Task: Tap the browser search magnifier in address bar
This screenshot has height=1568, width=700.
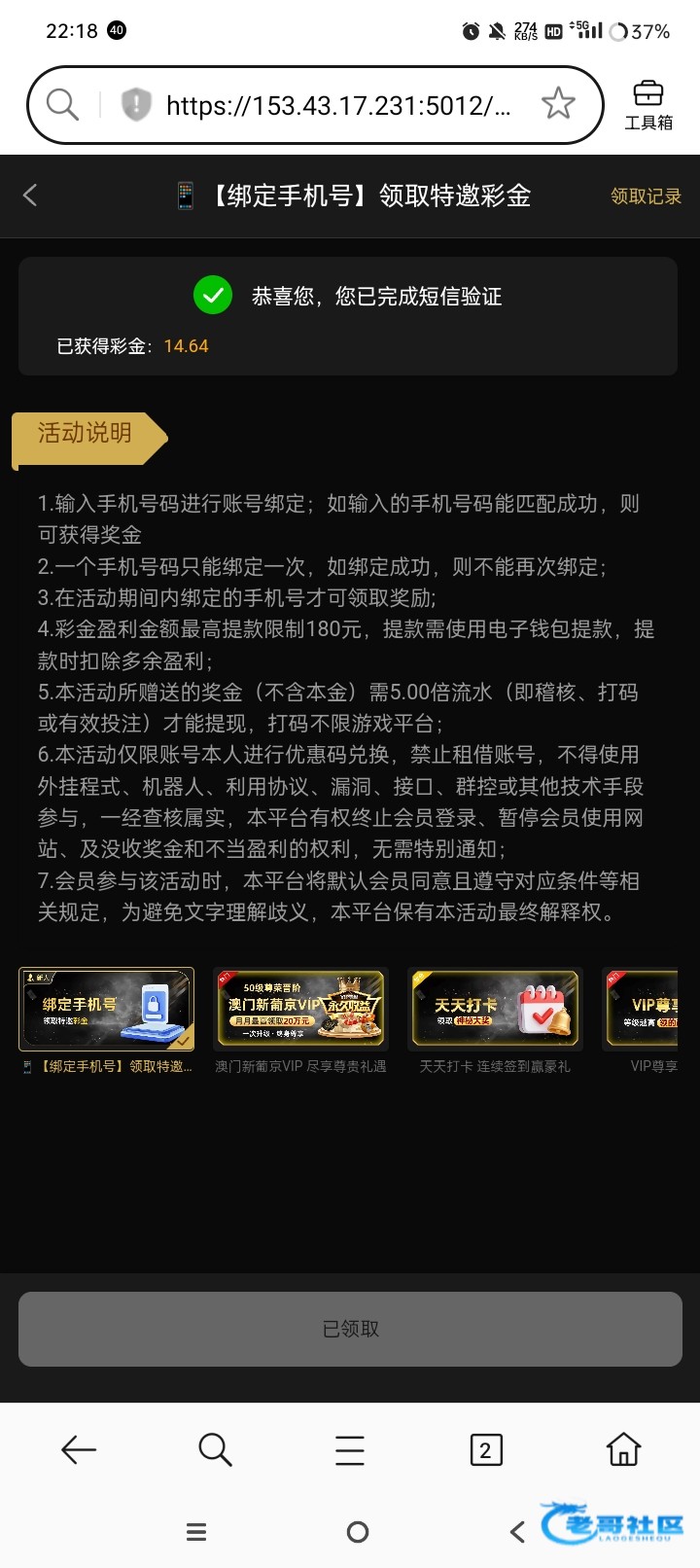Action: (62, 104)
